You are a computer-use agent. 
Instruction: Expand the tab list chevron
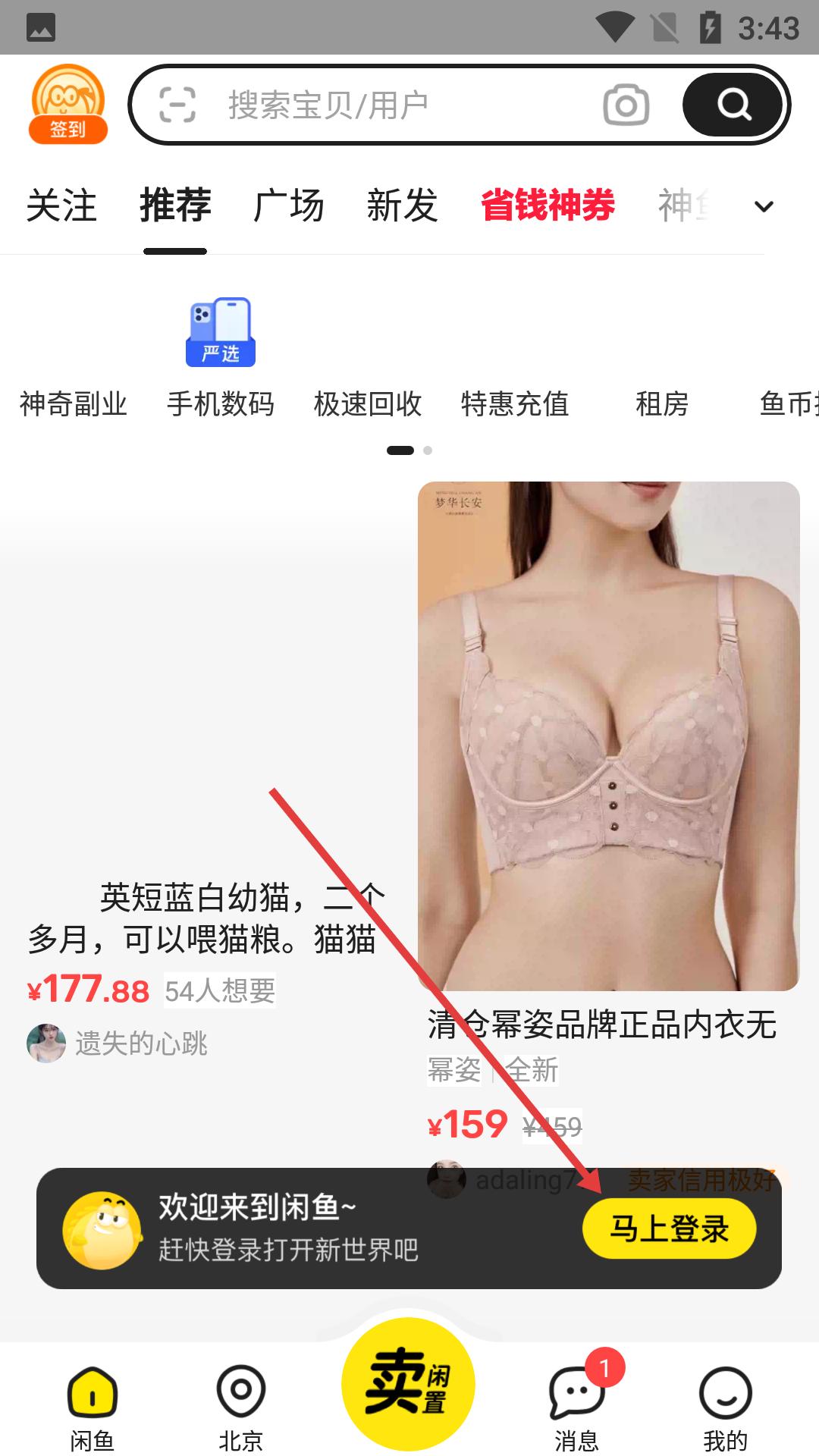764,206
